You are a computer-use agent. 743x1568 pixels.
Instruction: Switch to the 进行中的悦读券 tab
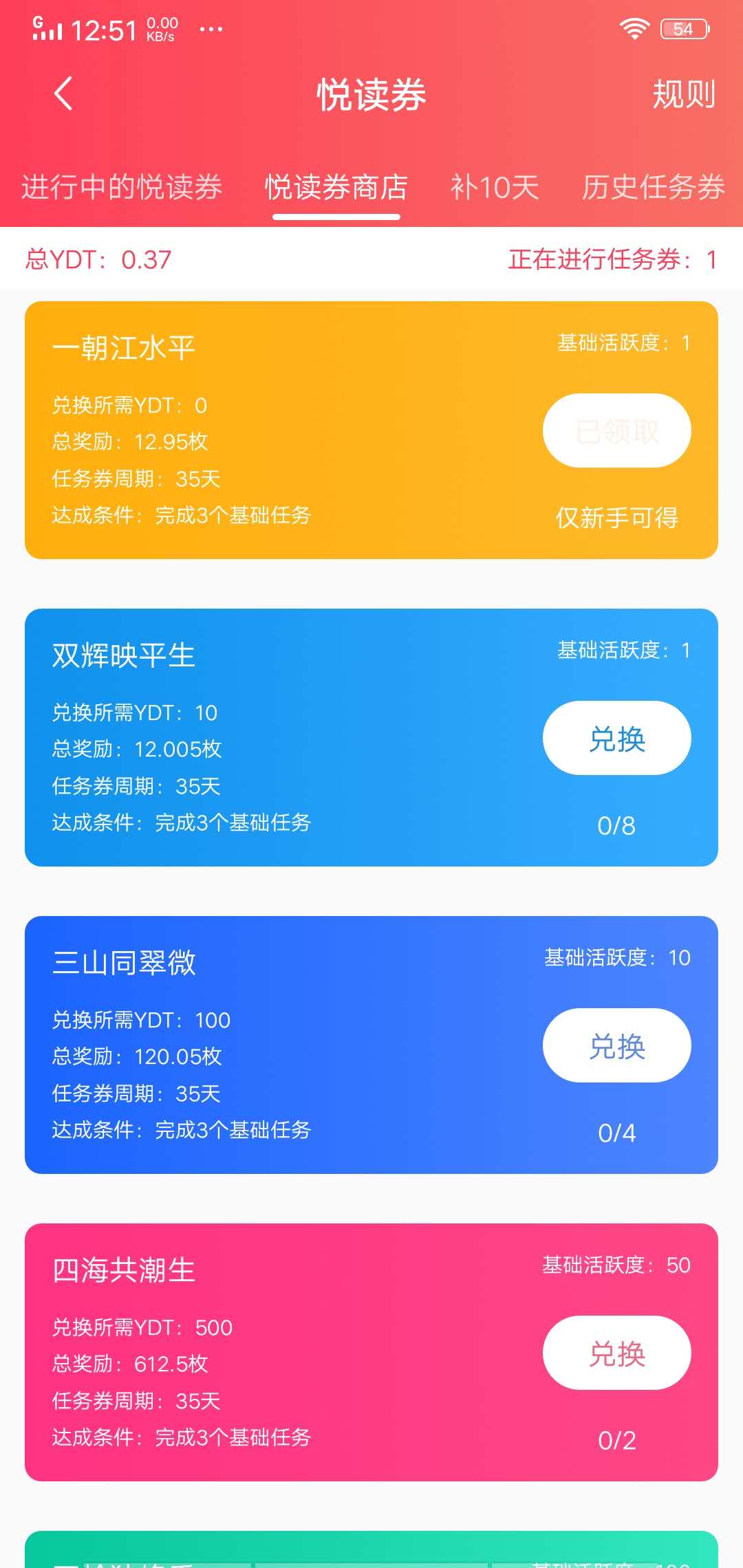coord(122,187)
